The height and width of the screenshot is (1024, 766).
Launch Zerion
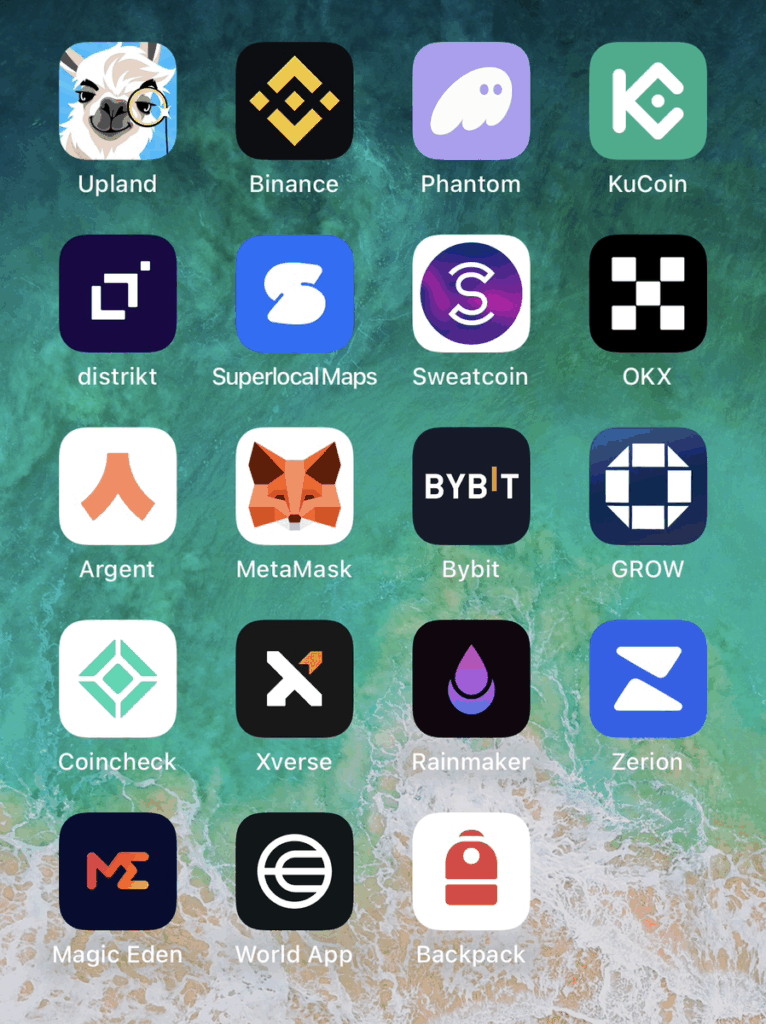click(648, 679)
